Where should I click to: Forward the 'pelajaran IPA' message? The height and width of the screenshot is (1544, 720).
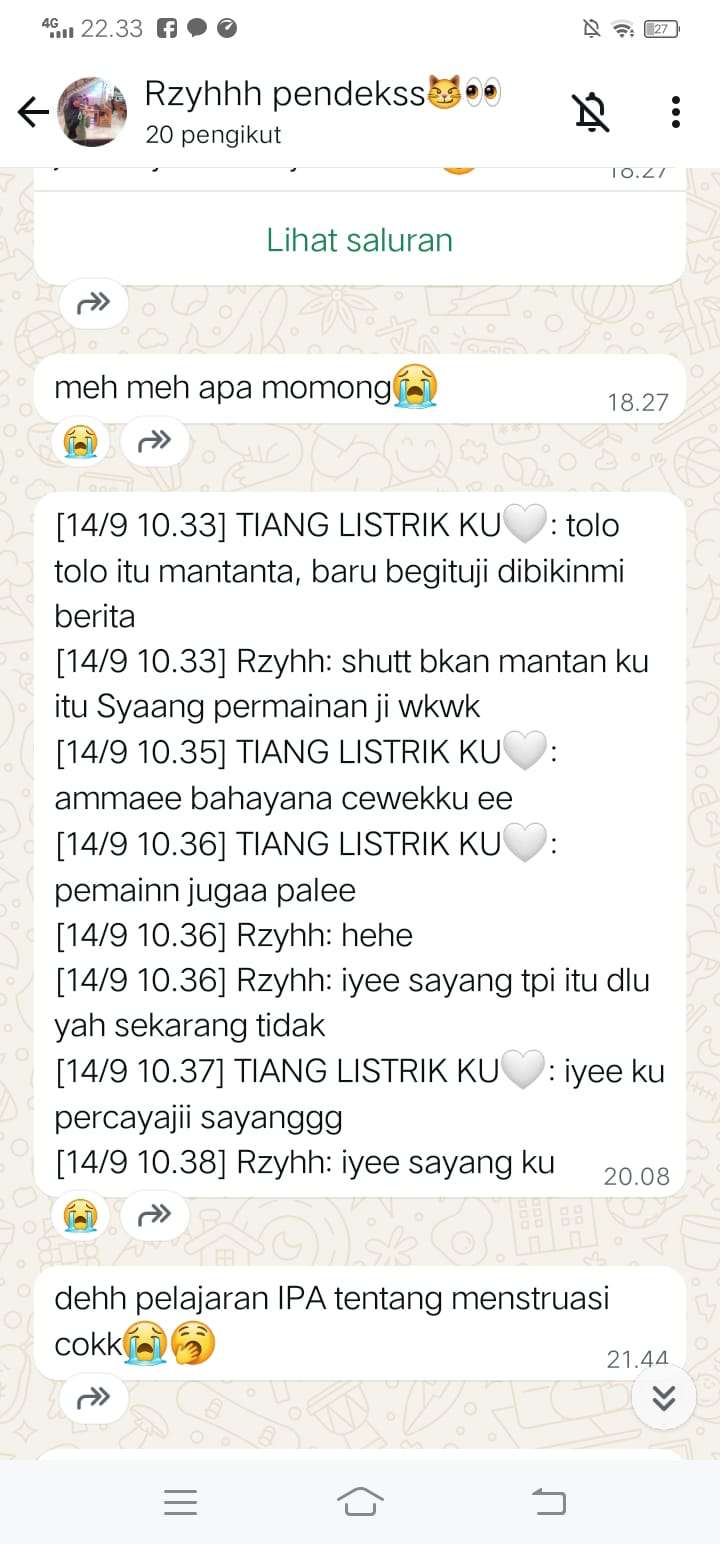(93, 1398)
